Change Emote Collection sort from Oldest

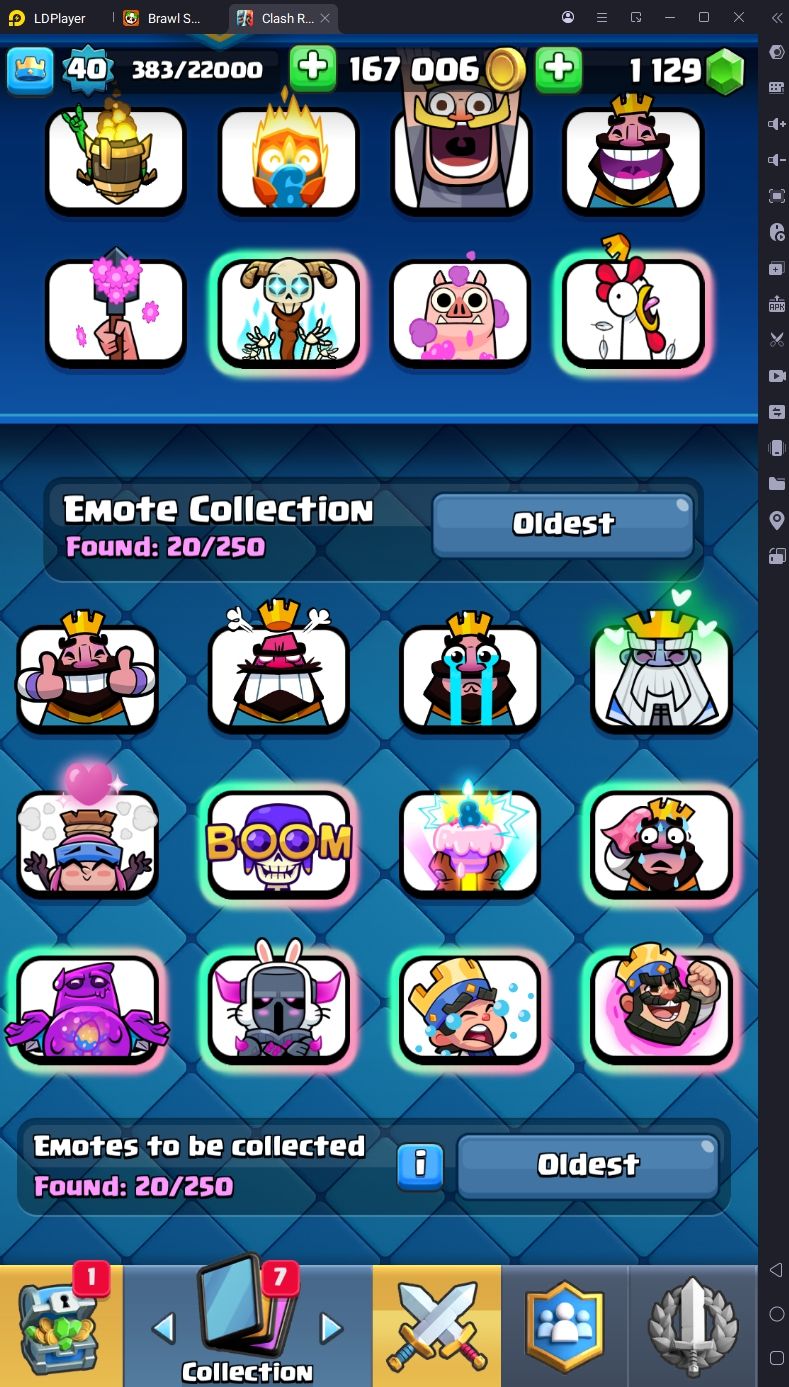(x=563, y=524)
